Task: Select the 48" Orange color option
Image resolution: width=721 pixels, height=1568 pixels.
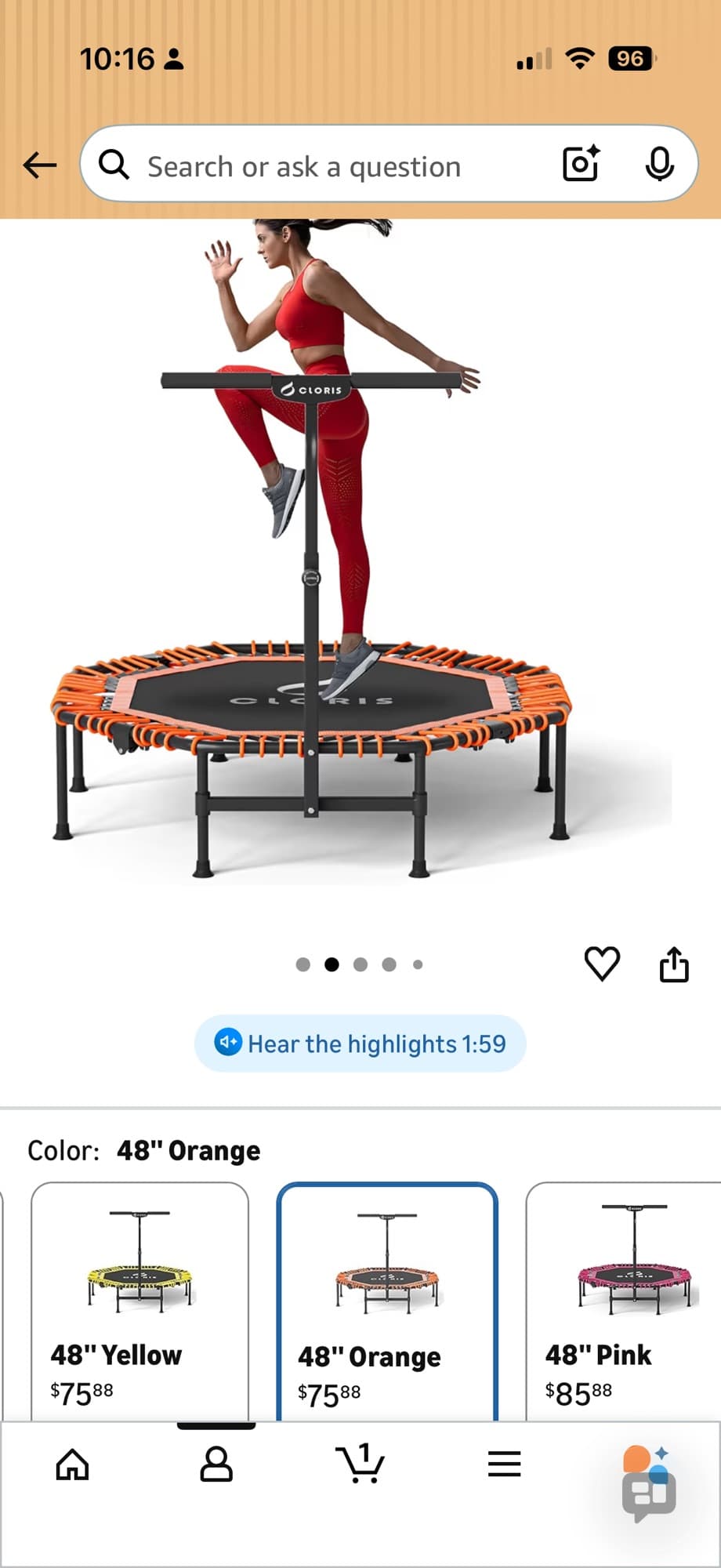Action: (387, 1301)
